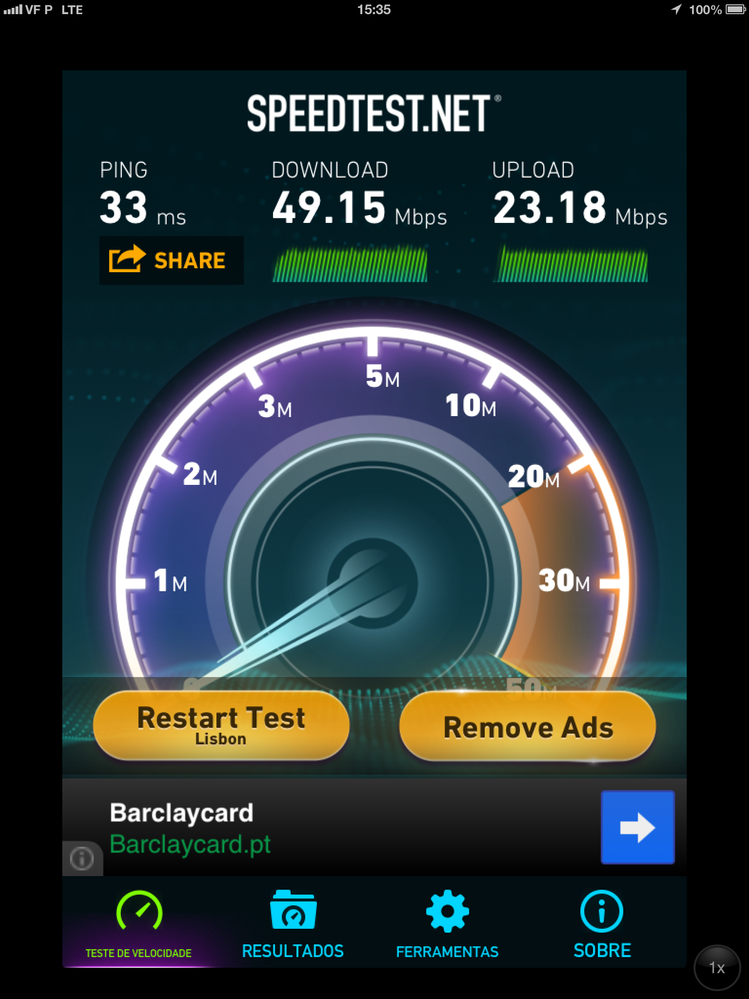The height and width of the screenshot is (999, 749).
Task: Open the ad info icon
Action: pos(82,858)
